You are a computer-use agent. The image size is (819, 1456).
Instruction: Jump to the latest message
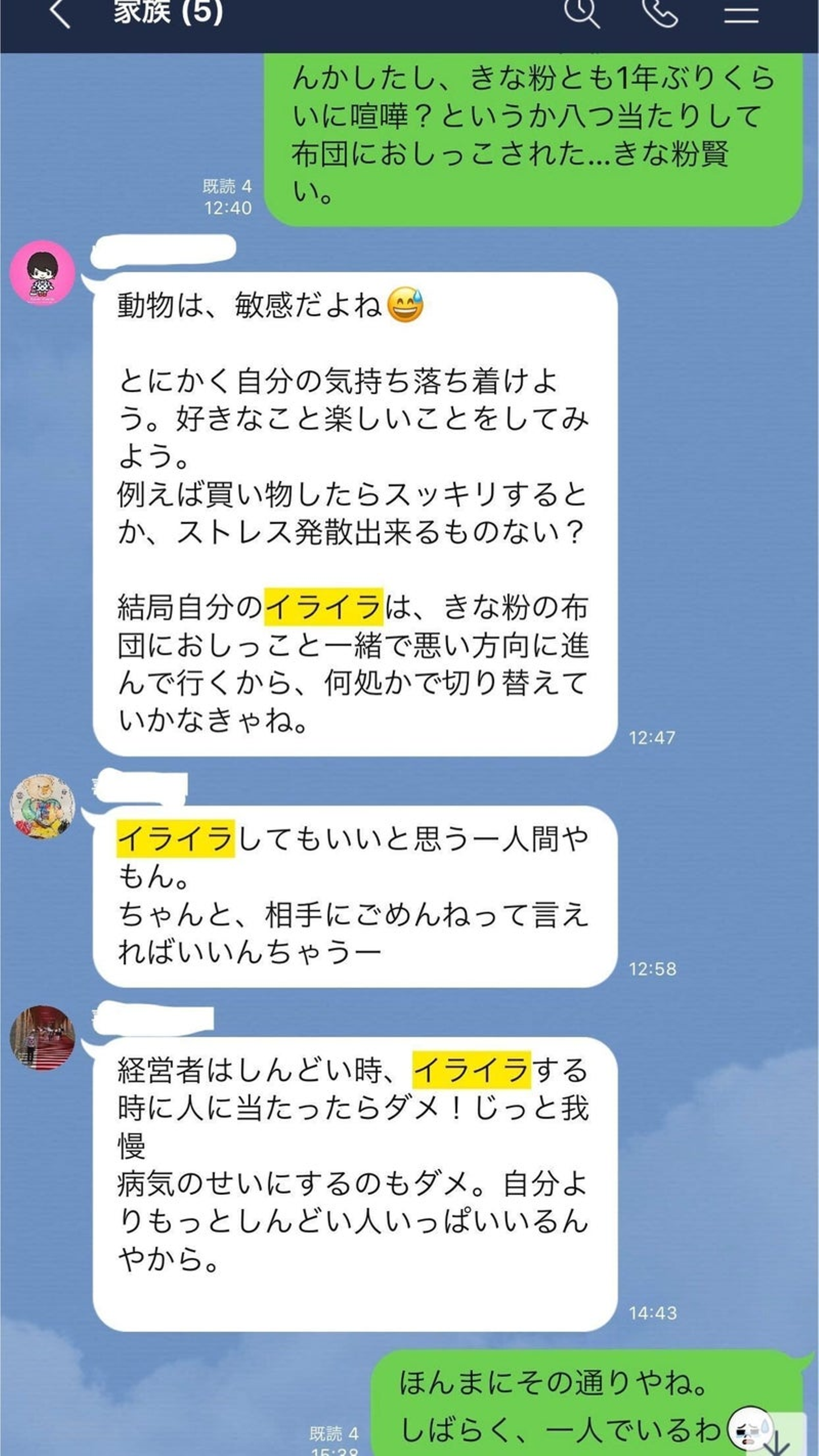click(x=777, y=1442)
